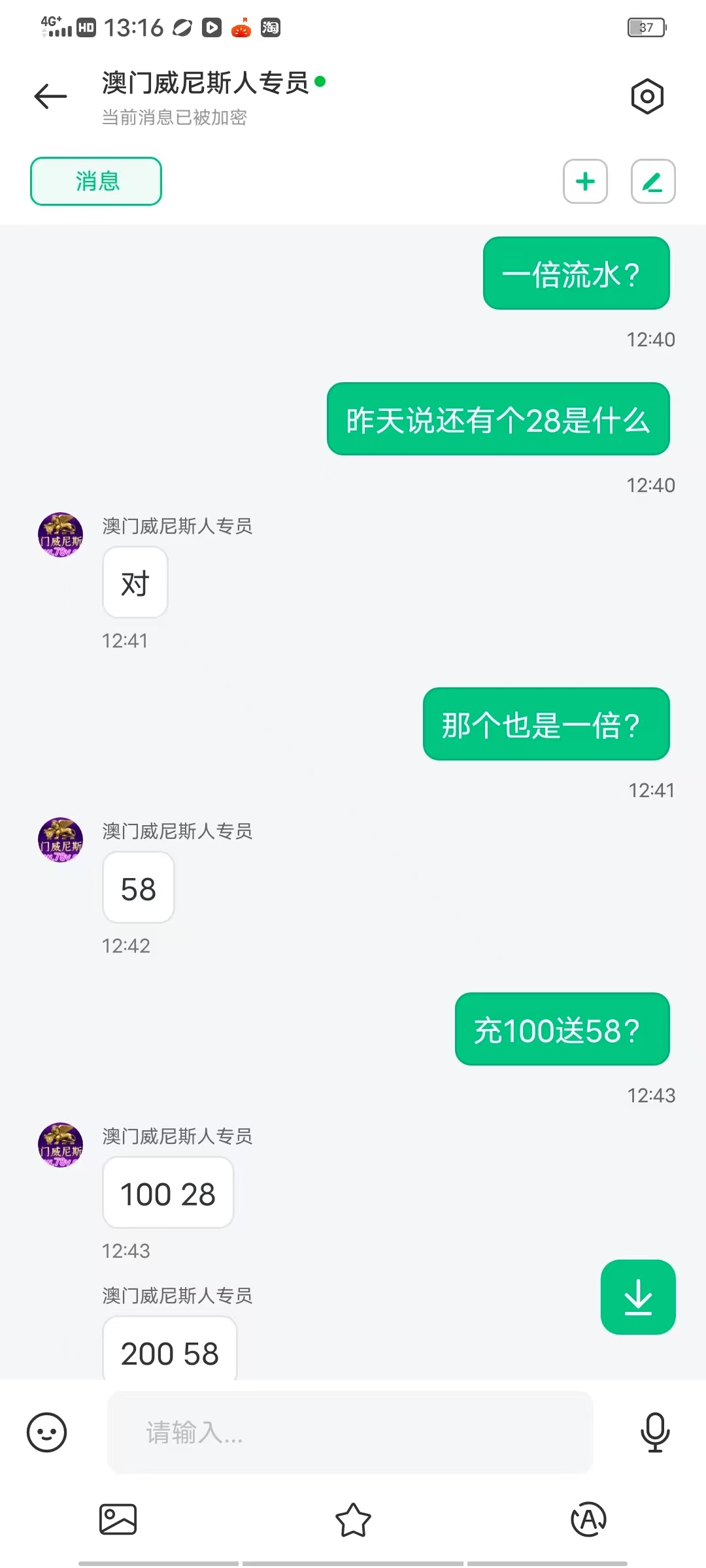This screenshot has width=706, height=1568.
Task: Open the image gallery picker icon
Action: [118, 1520]
